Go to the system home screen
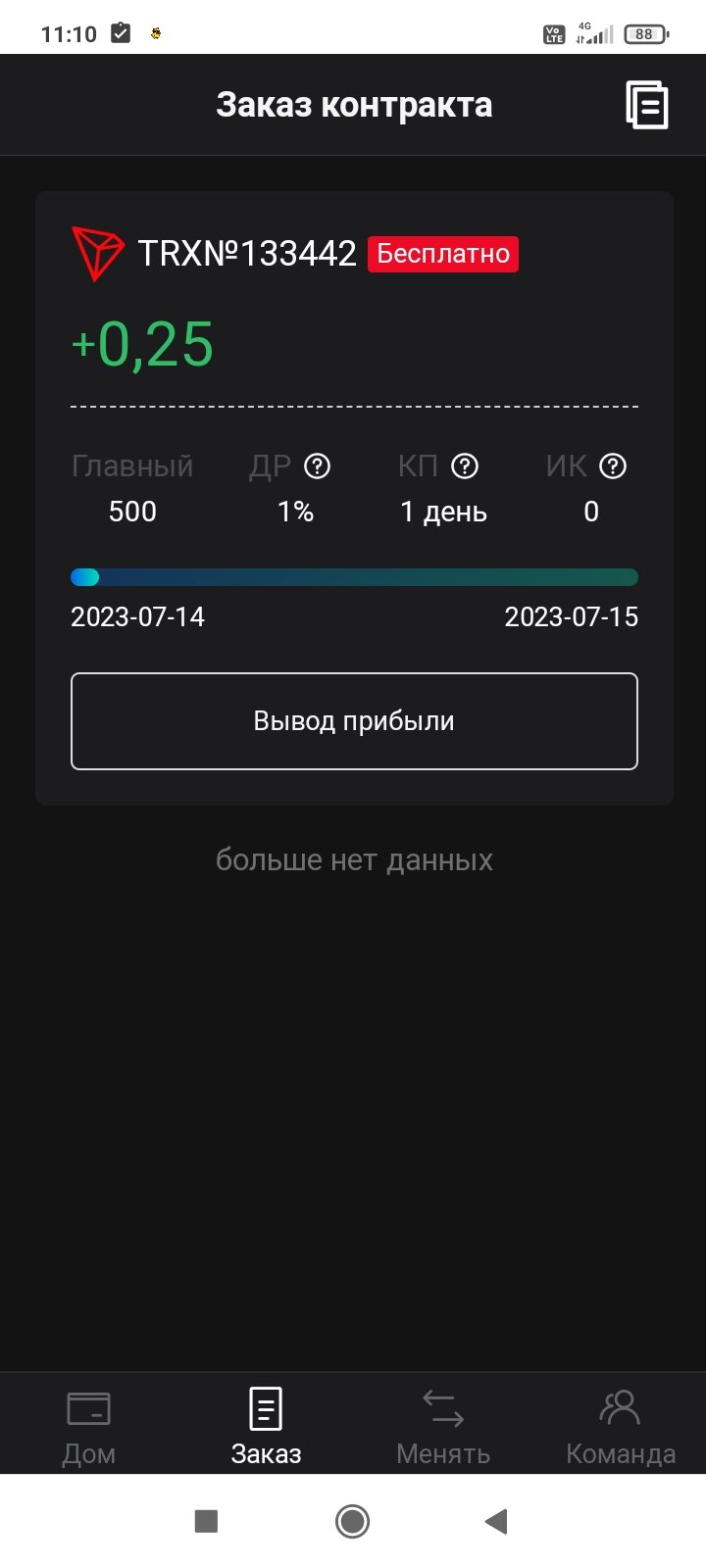Viewport: 706px width, 1568px height. pos(352,1521)
